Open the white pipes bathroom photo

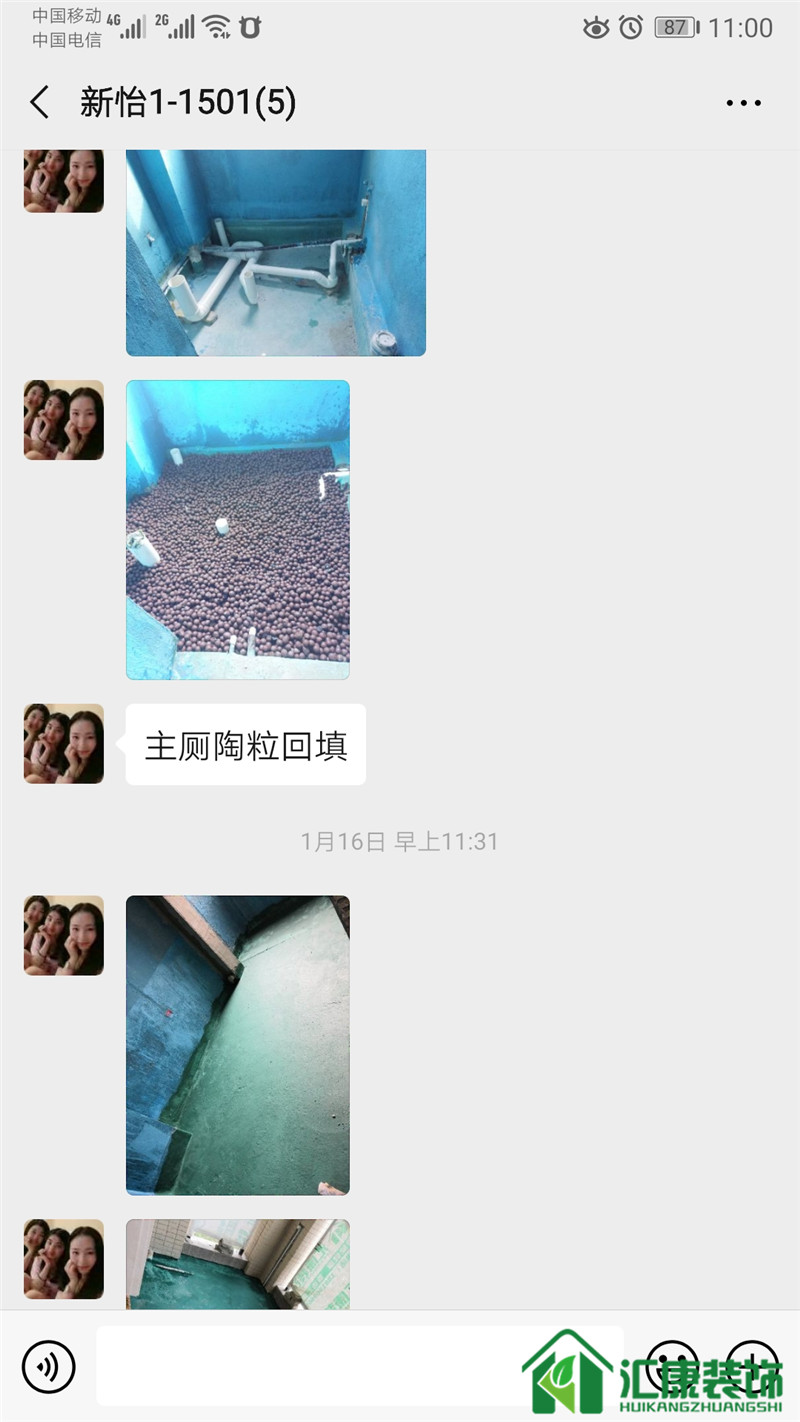276,252
